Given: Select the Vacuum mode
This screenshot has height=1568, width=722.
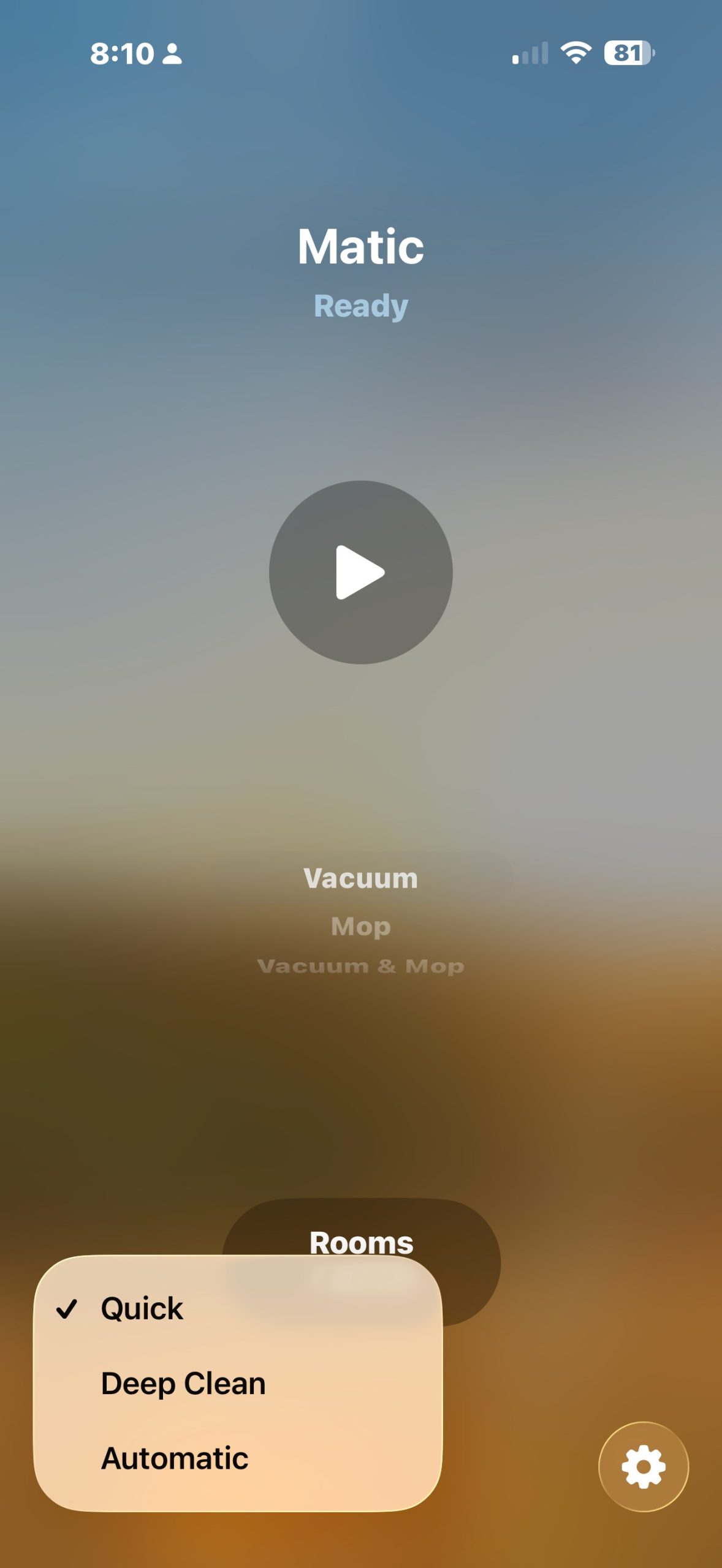Looking at the screenshot, I should coord(360,878).
